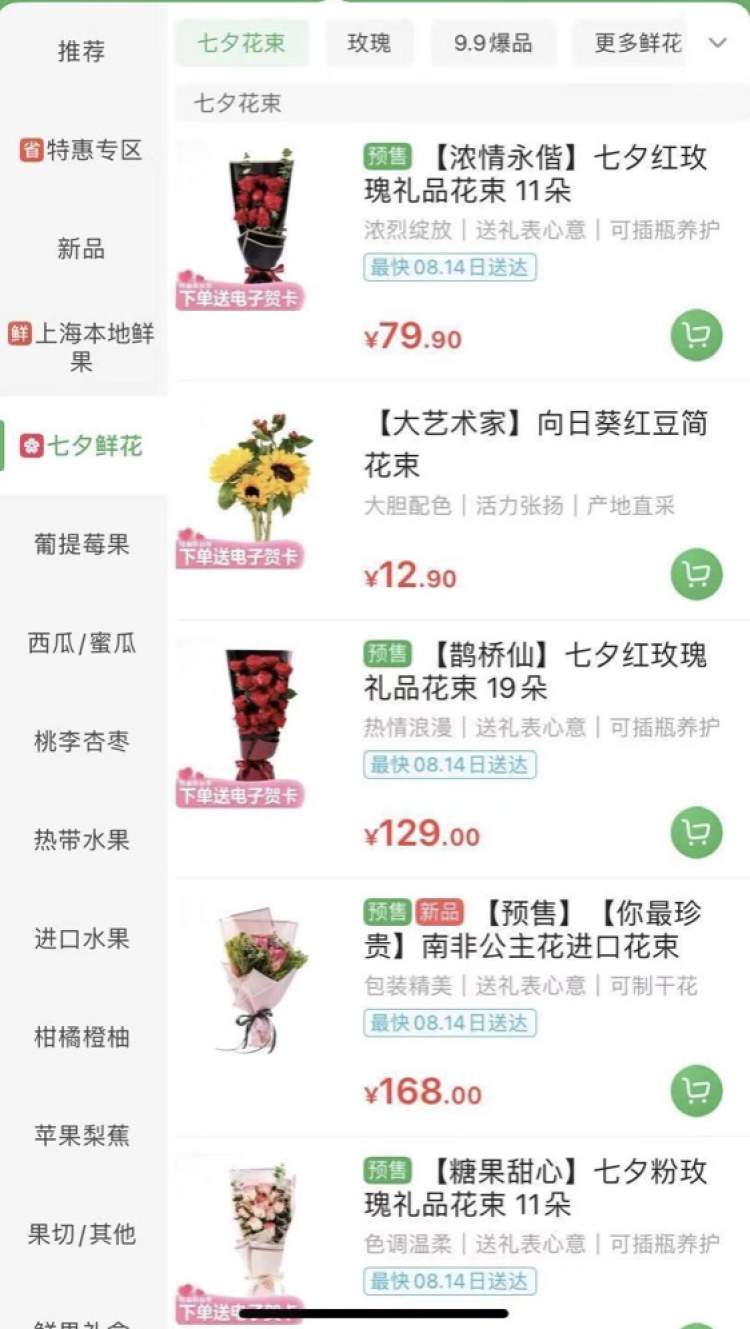The height and width of the screenshot is (1329, 750).
Task: Open 西瓜/蜜瓜 category
Action: click(82, 643)
